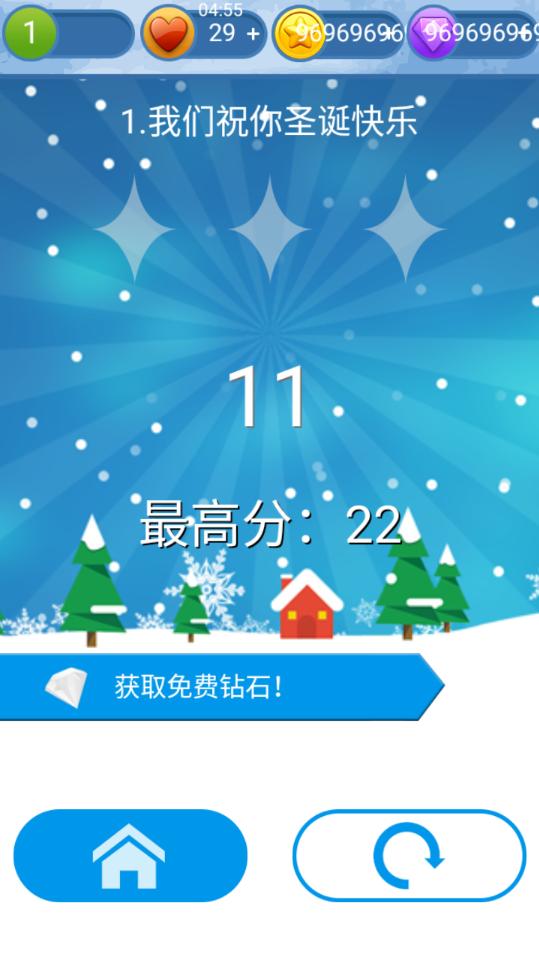
Task: Return to the home screen
Action: [x=130, y=855]
